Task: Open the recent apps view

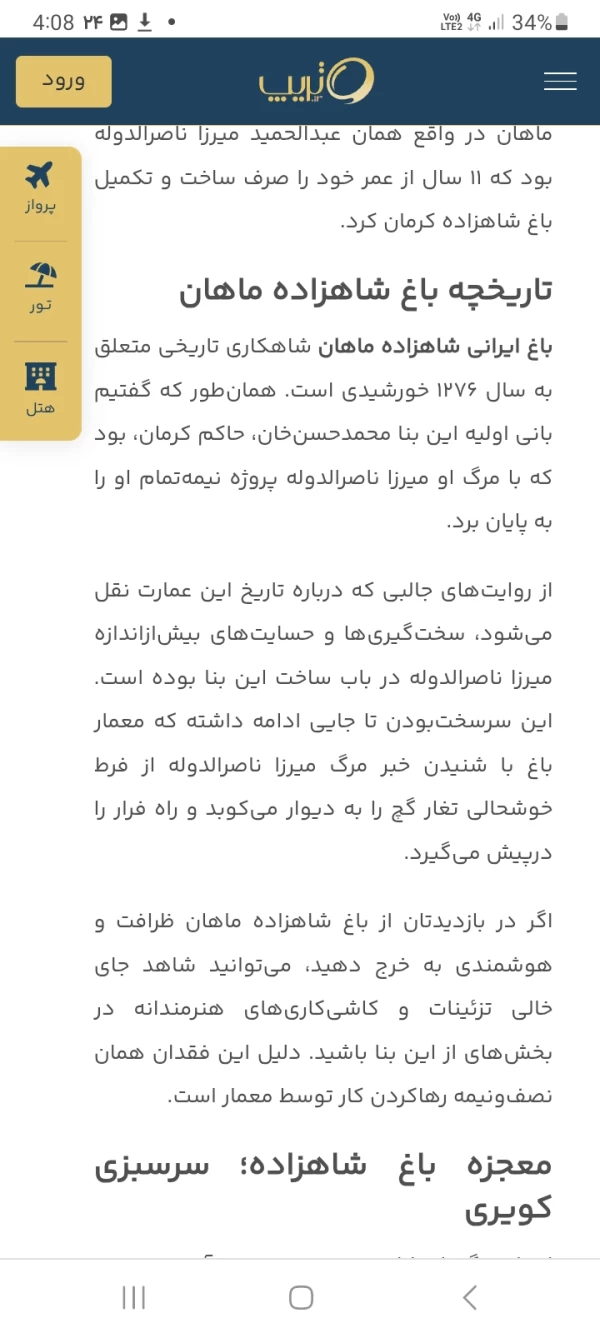Action: [x=133, y=1297]
